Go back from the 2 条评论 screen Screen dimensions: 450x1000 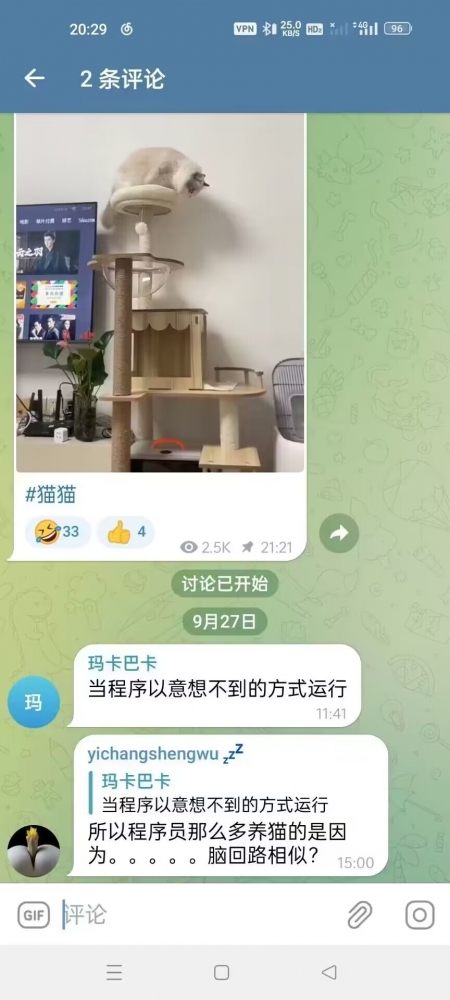click(x=34, y=78)
